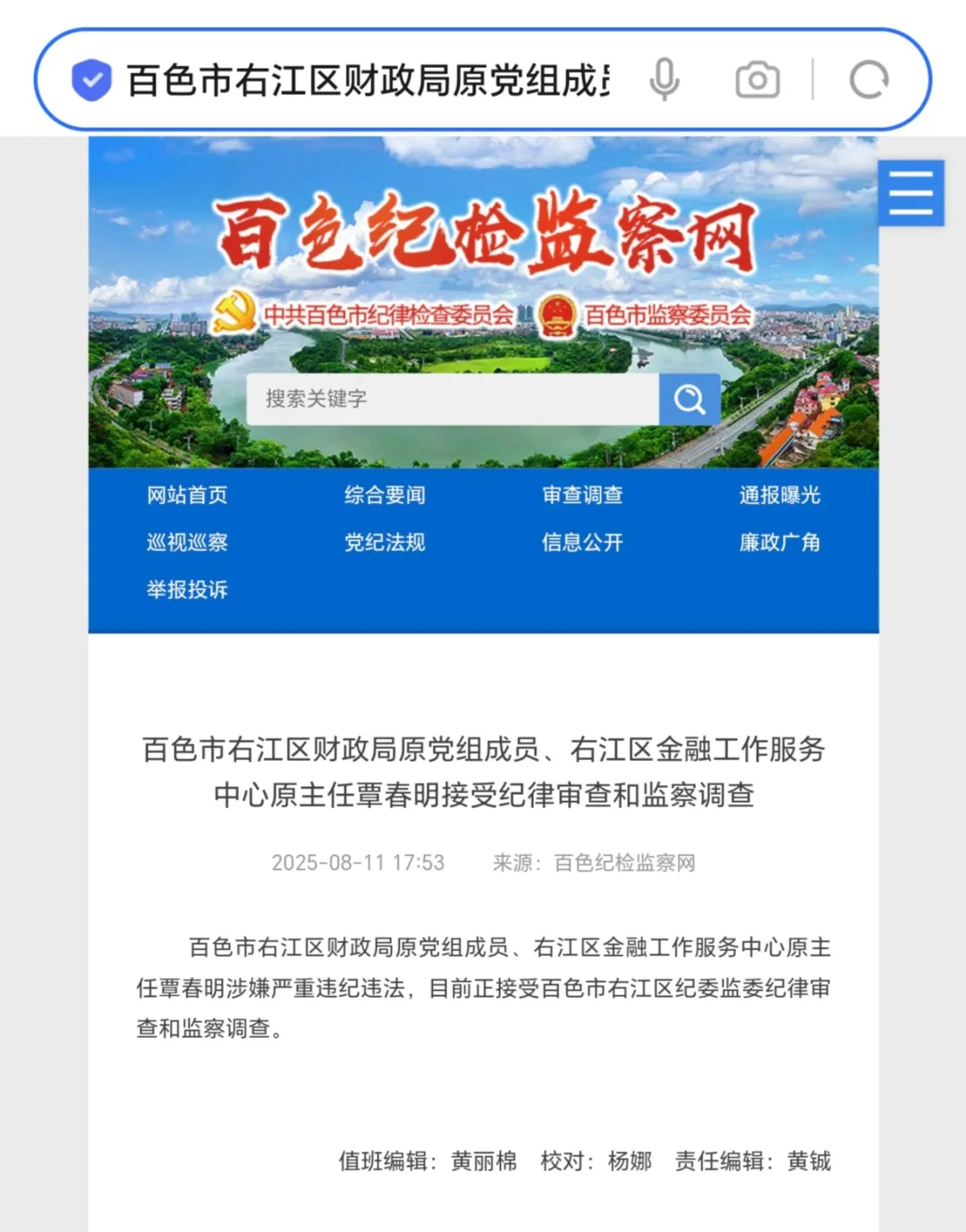
Task: Open the 综合要闻 section
Action: (385, 495)
